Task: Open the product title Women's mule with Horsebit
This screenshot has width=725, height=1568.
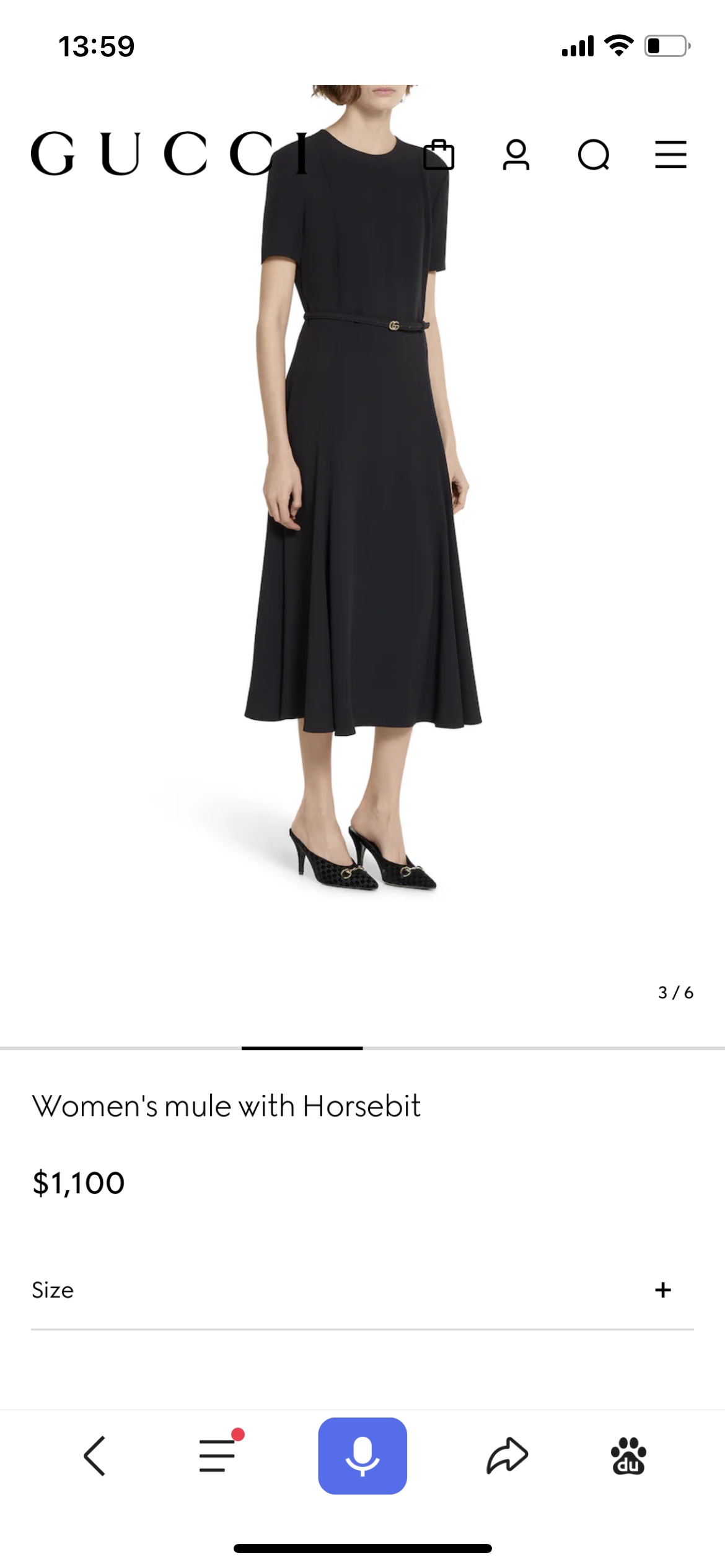Action: [228, 1106]
